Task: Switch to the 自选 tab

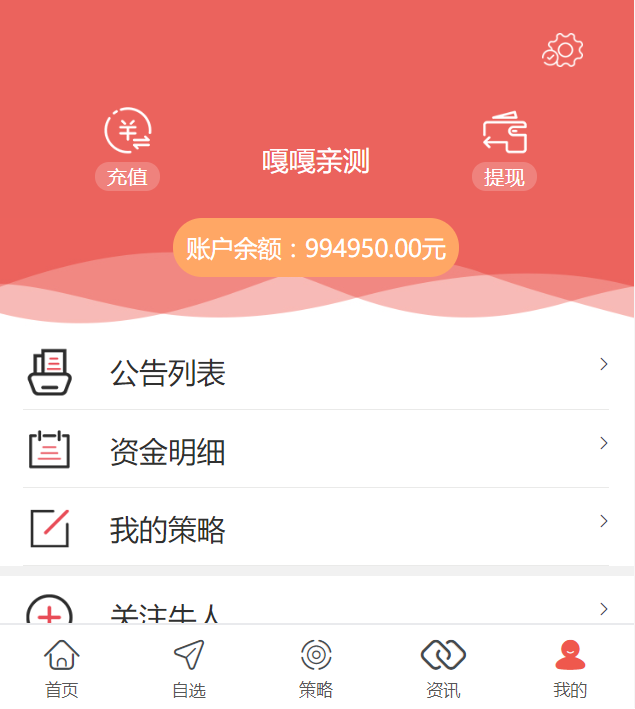Action: click(x=189, y=668)
